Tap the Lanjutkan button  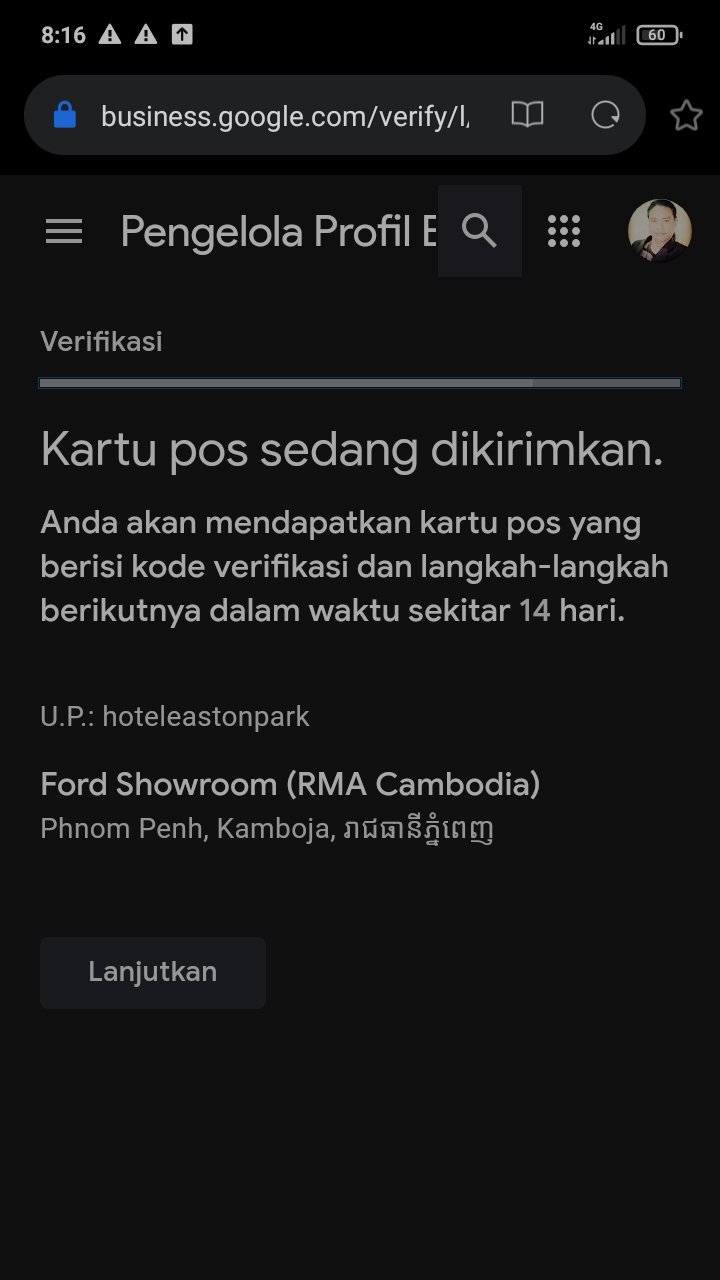[153, 972]
